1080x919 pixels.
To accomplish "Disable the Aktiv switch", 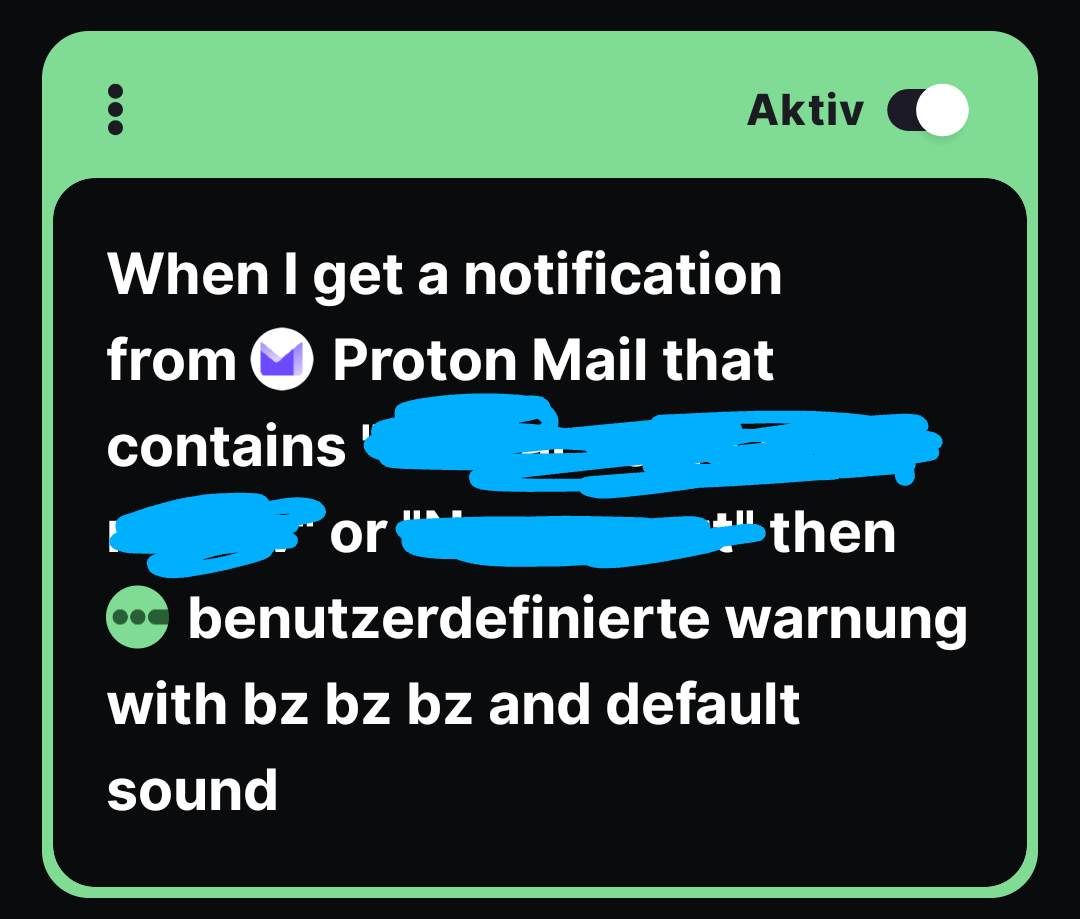I will (x=927, y=111).
